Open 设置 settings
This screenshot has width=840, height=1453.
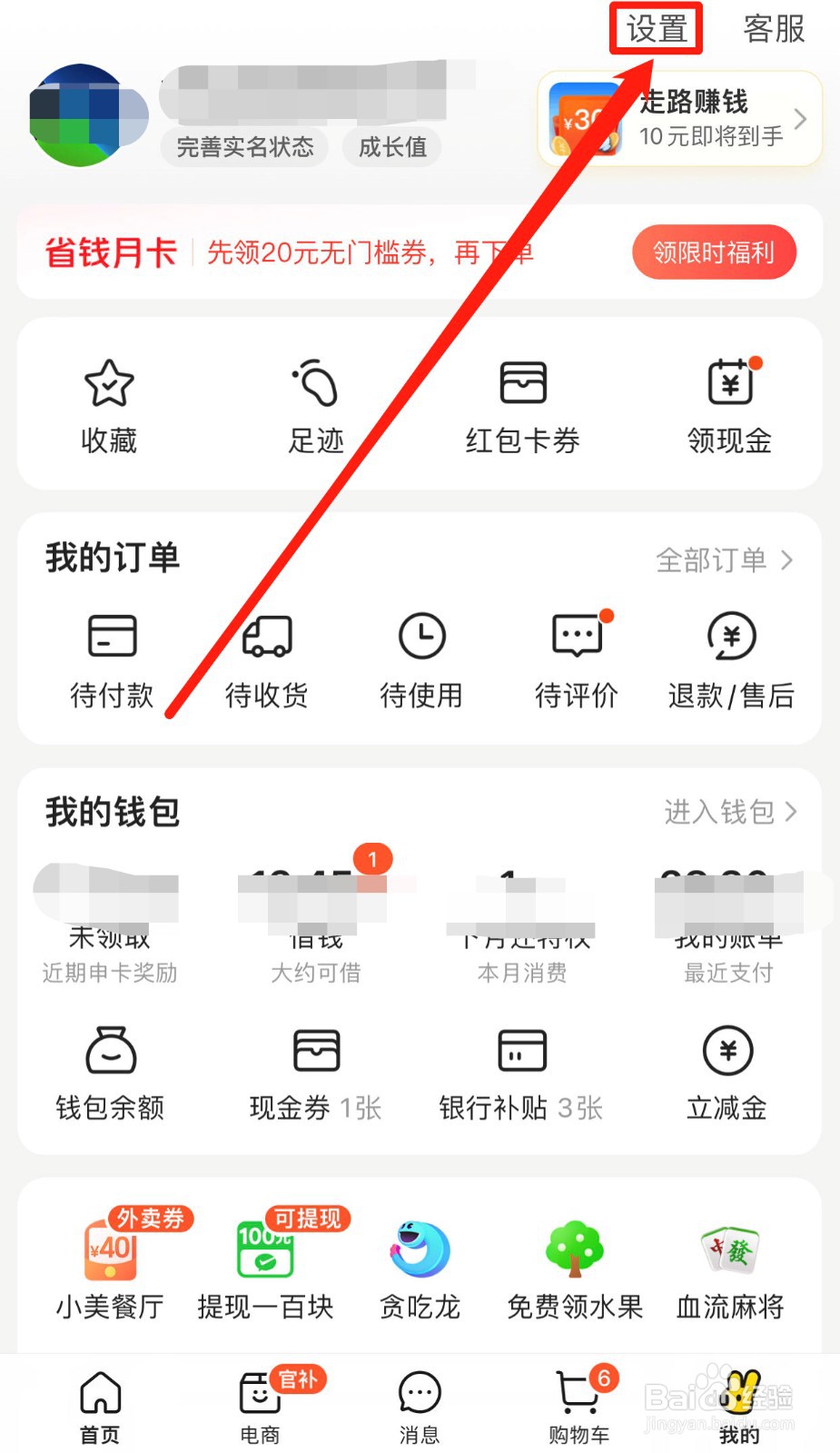click(655, 29)
